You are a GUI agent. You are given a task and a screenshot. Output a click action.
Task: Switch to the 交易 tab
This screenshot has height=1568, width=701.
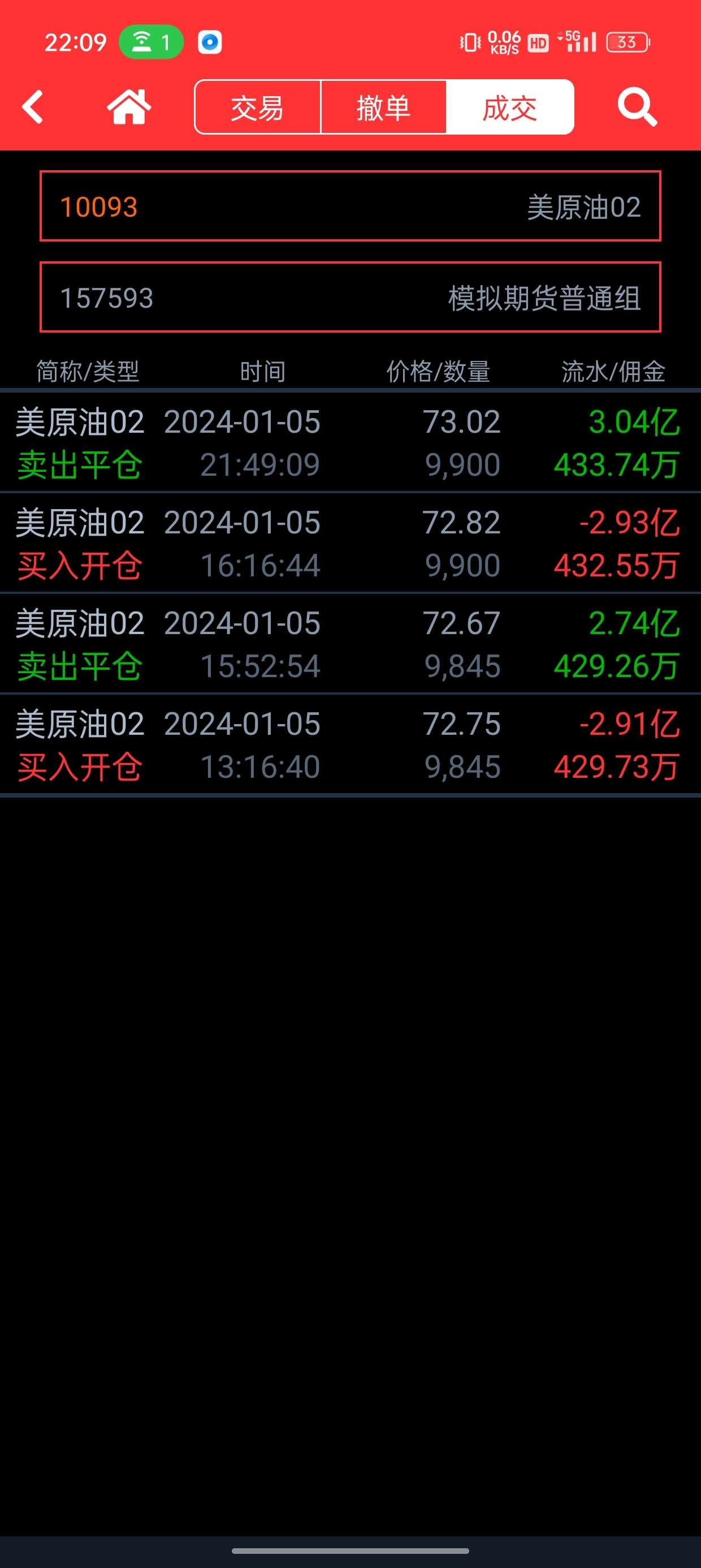pyautogui.click(x=257, y=107)
